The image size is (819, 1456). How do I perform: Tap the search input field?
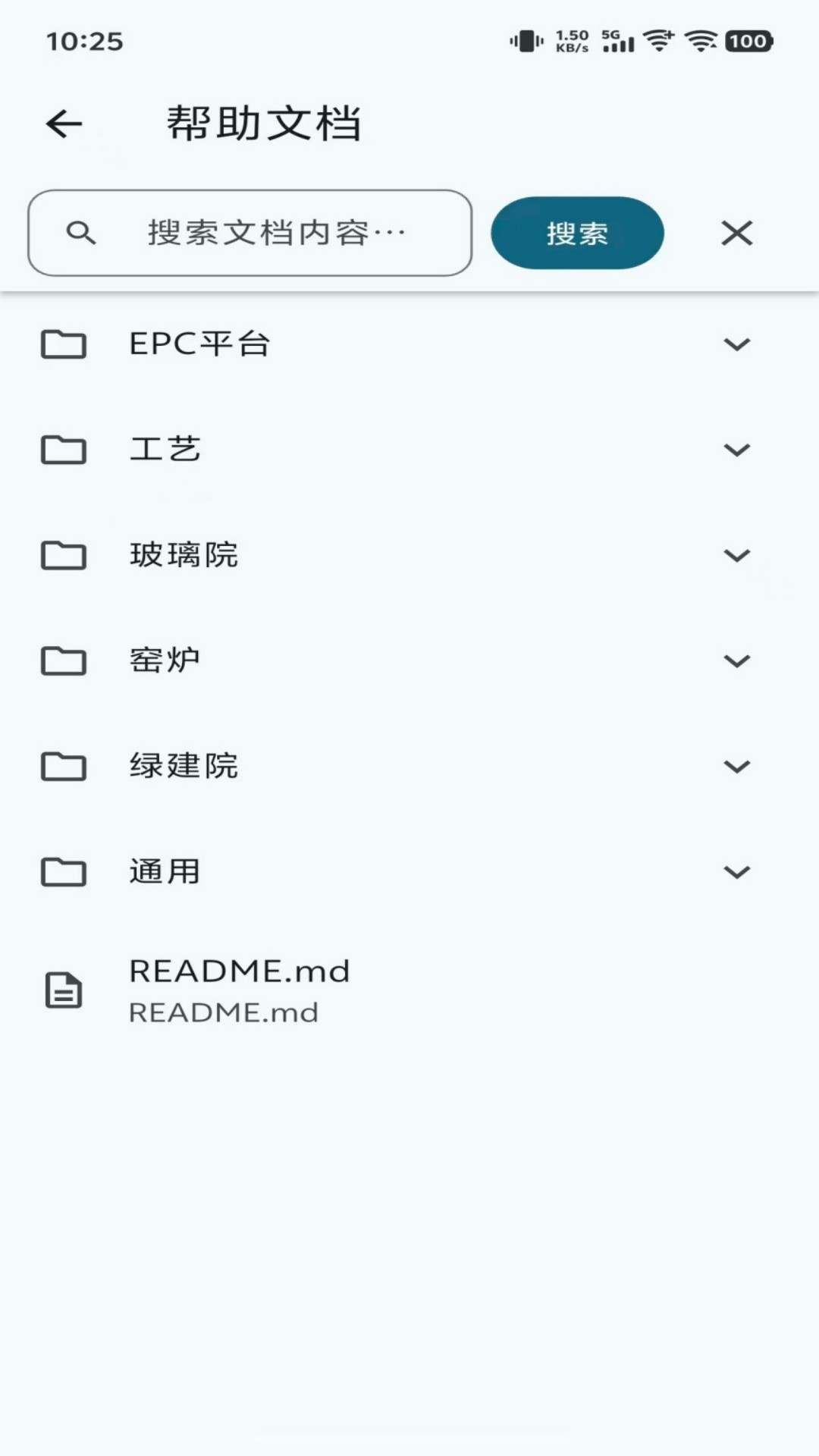(273, 233)
